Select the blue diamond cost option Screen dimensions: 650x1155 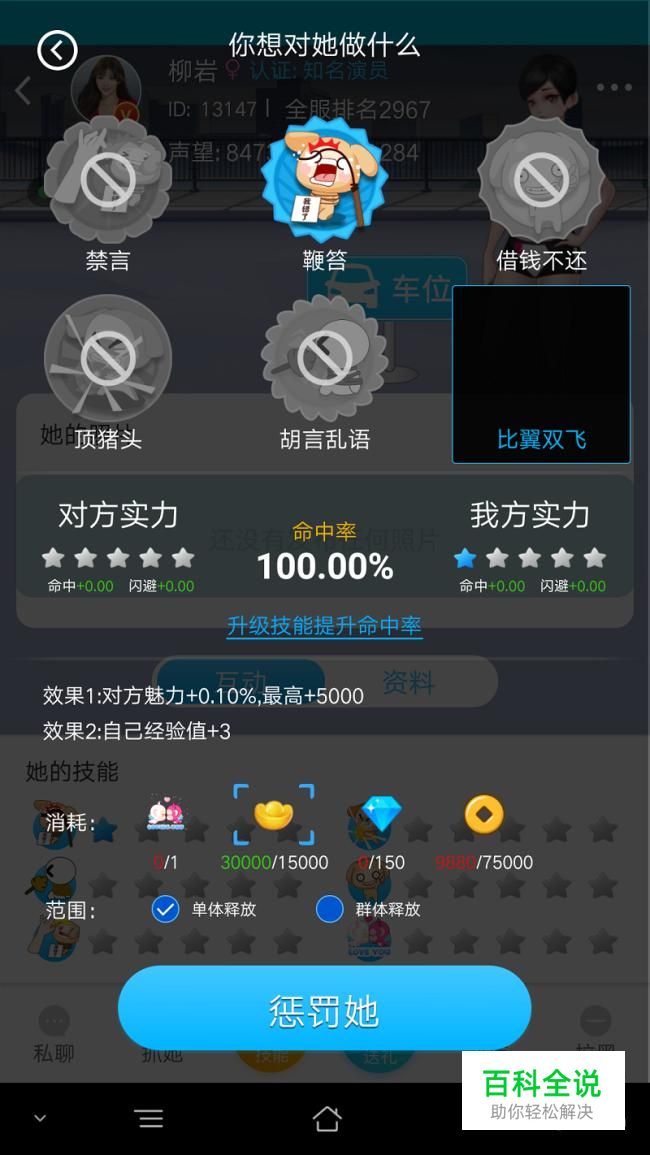[381, 814]
